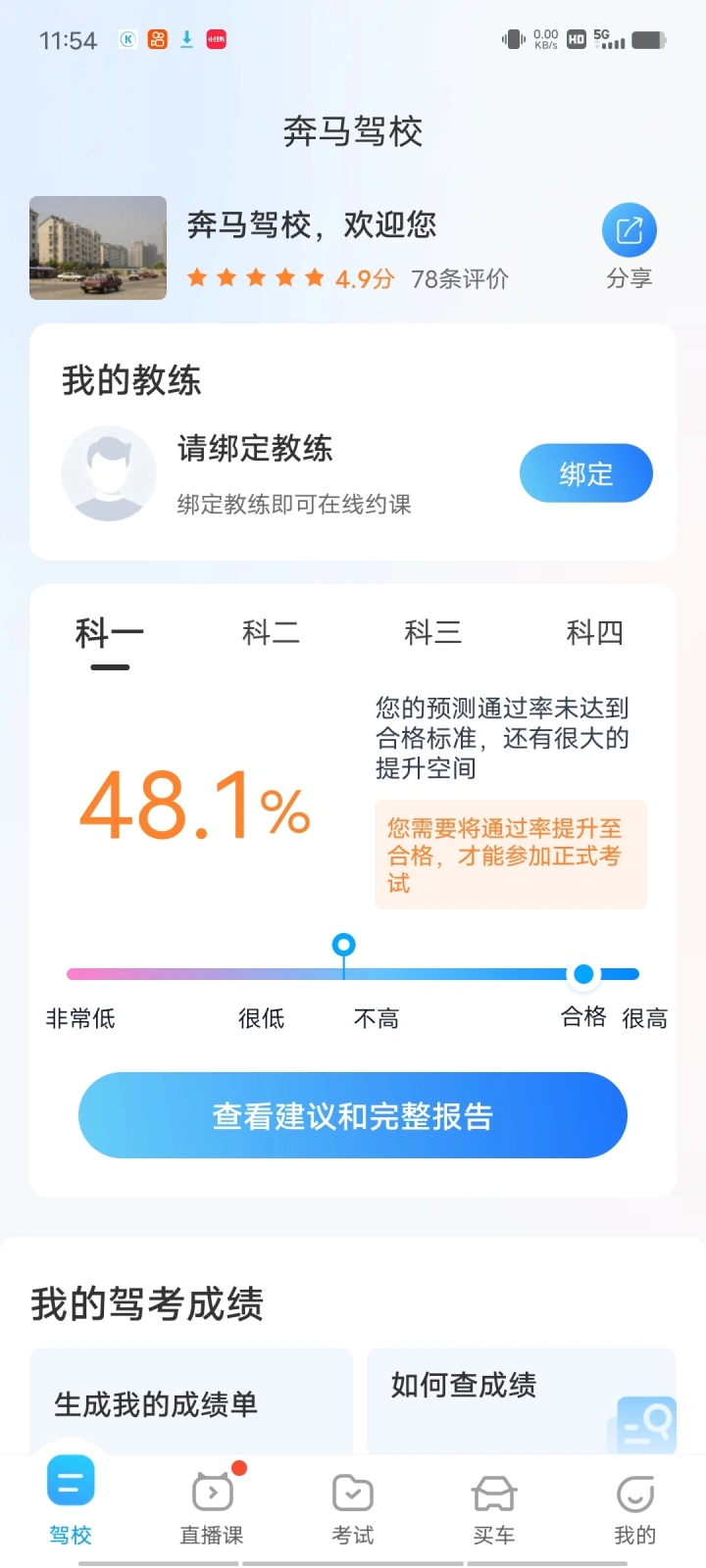Open the 奔马驾校 school photo

(x=98, y=248)
